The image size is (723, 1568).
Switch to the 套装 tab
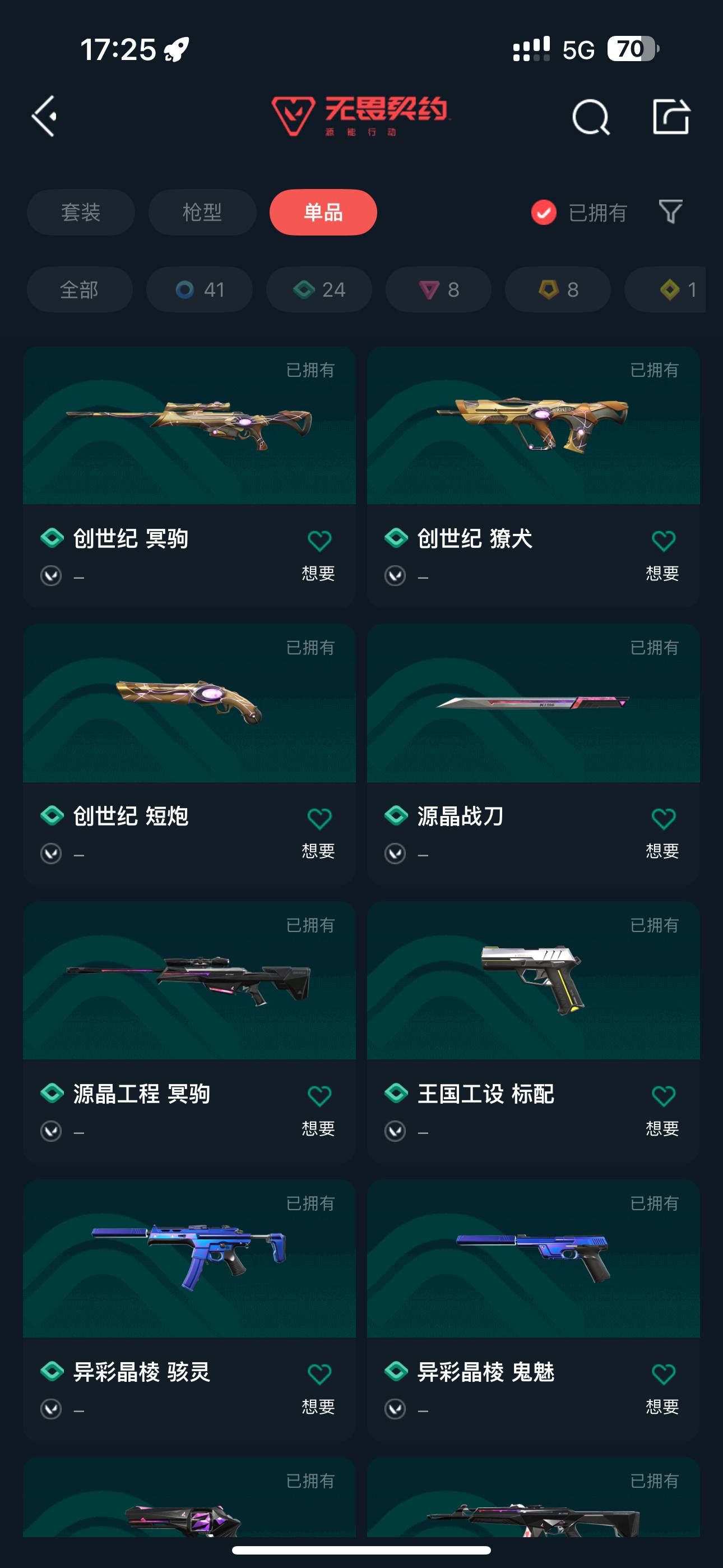80,213
